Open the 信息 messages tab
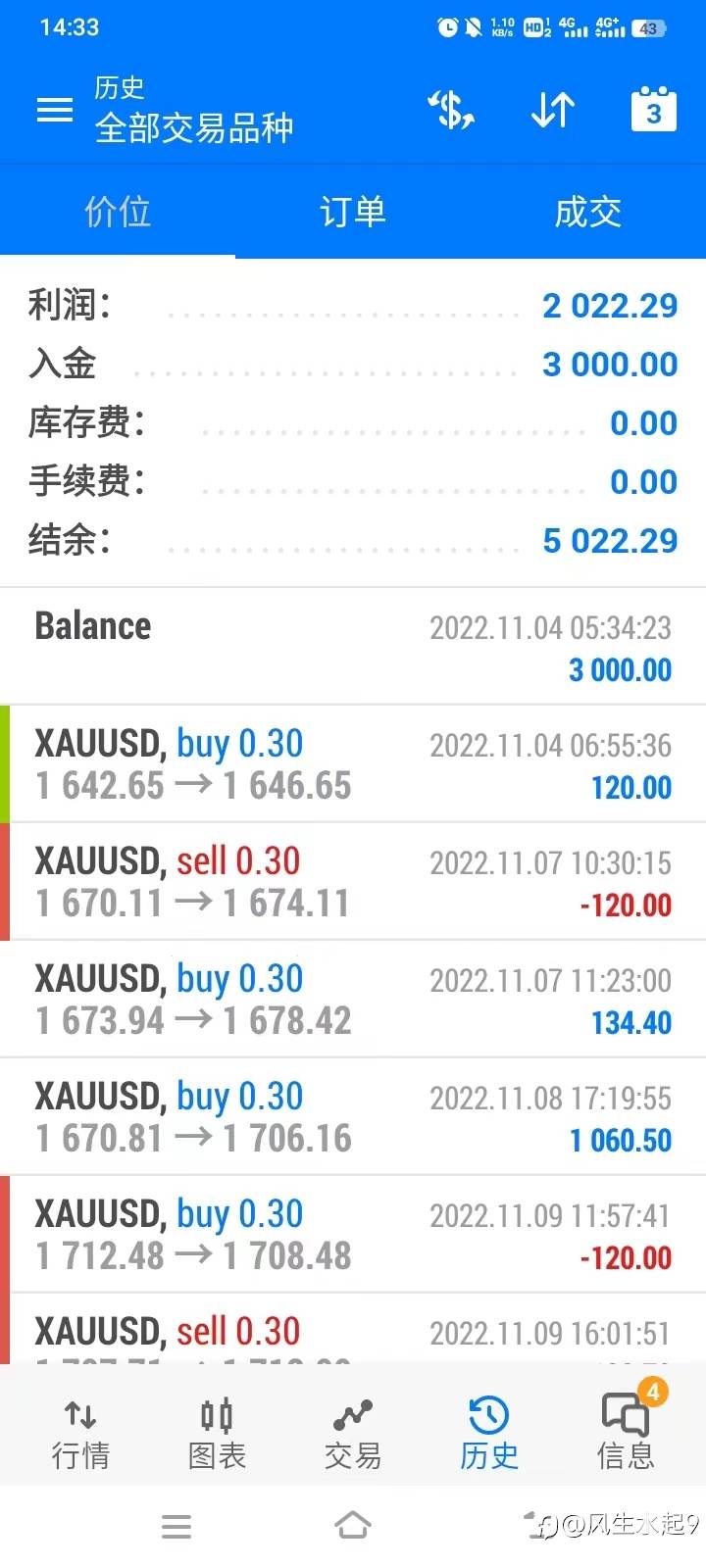The image size is (706, 1568). (x=626, y=1433)
